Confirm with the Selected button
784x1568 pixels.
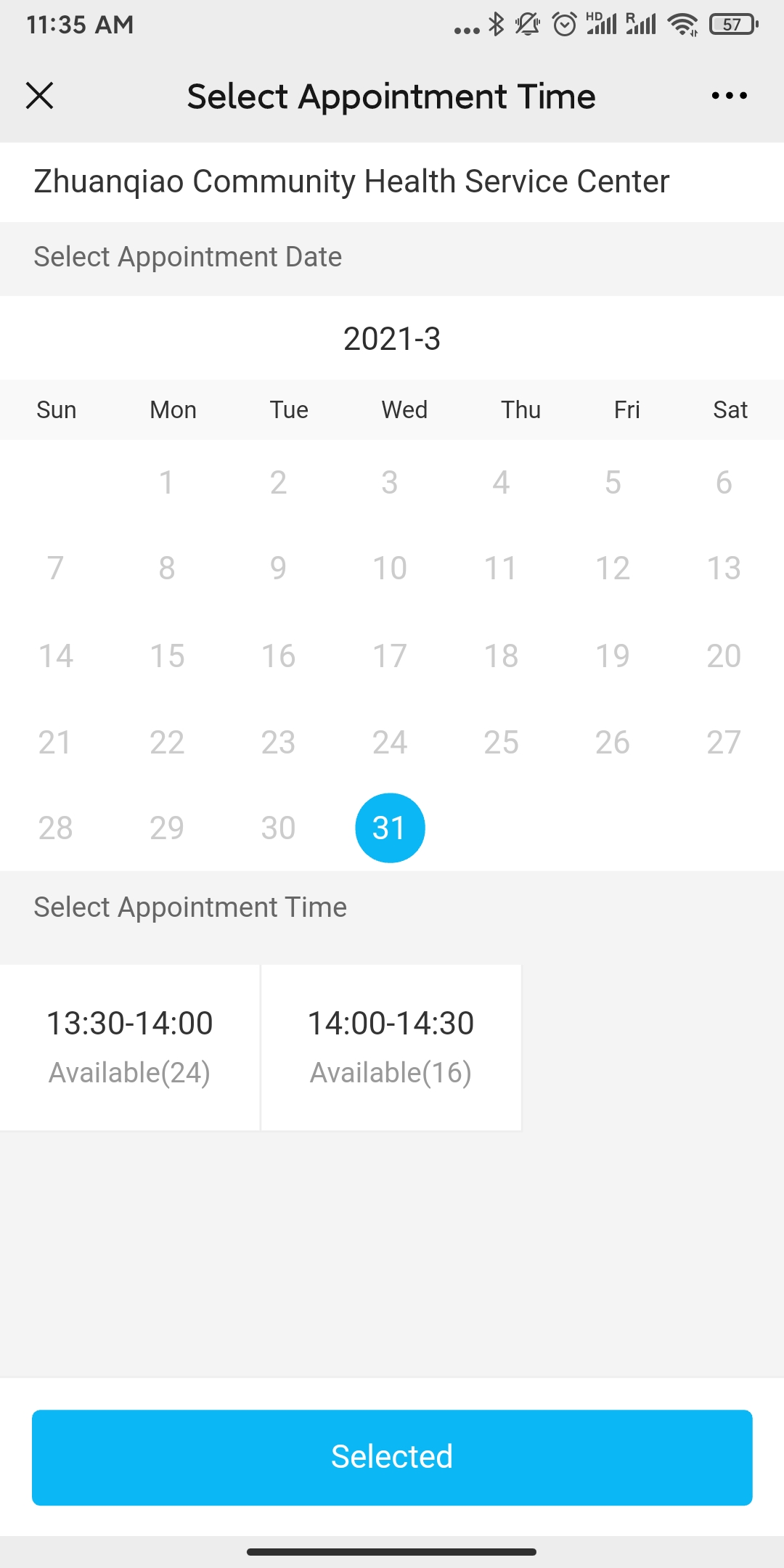click(392, 1457)
